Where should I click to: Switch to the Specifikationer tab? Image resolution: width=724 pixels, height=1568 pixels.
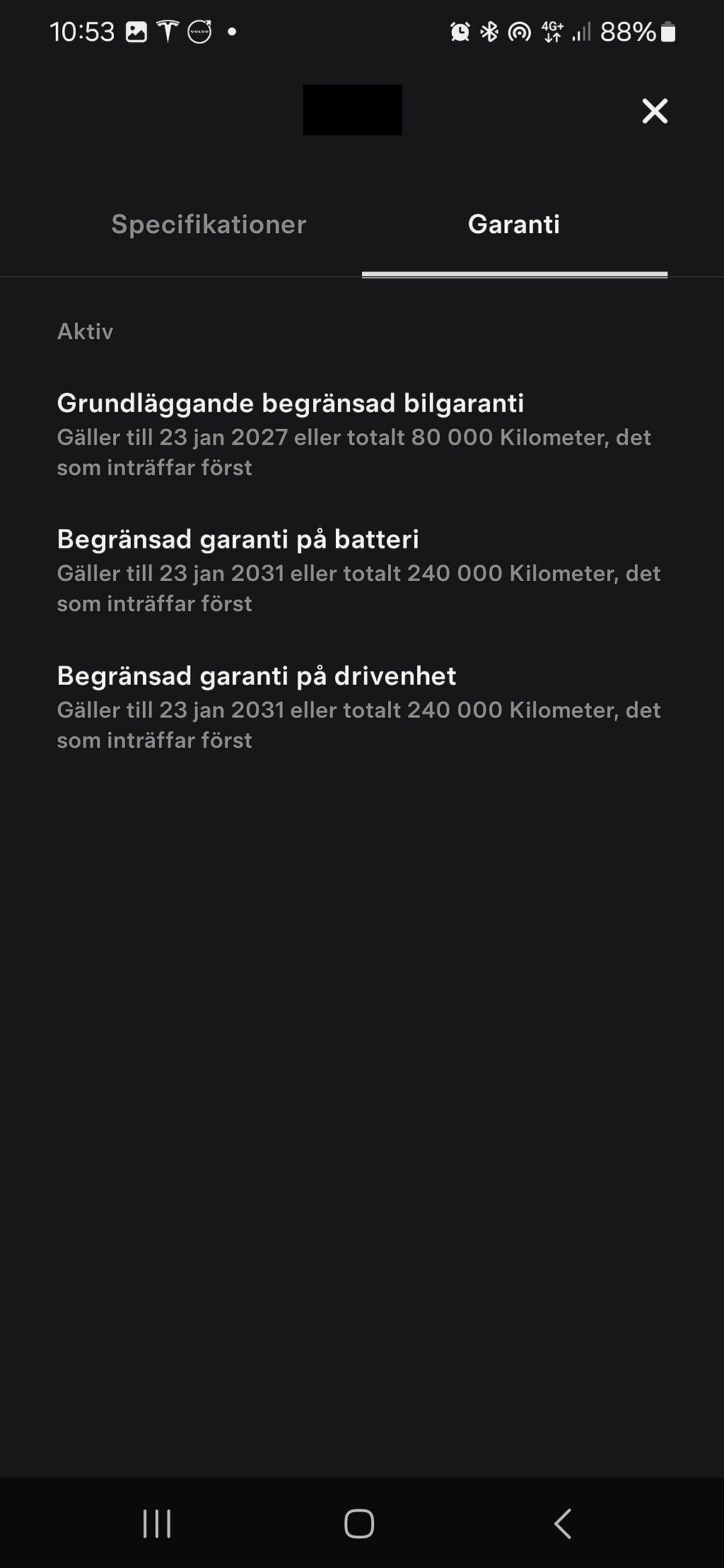(x=209, y=225)
